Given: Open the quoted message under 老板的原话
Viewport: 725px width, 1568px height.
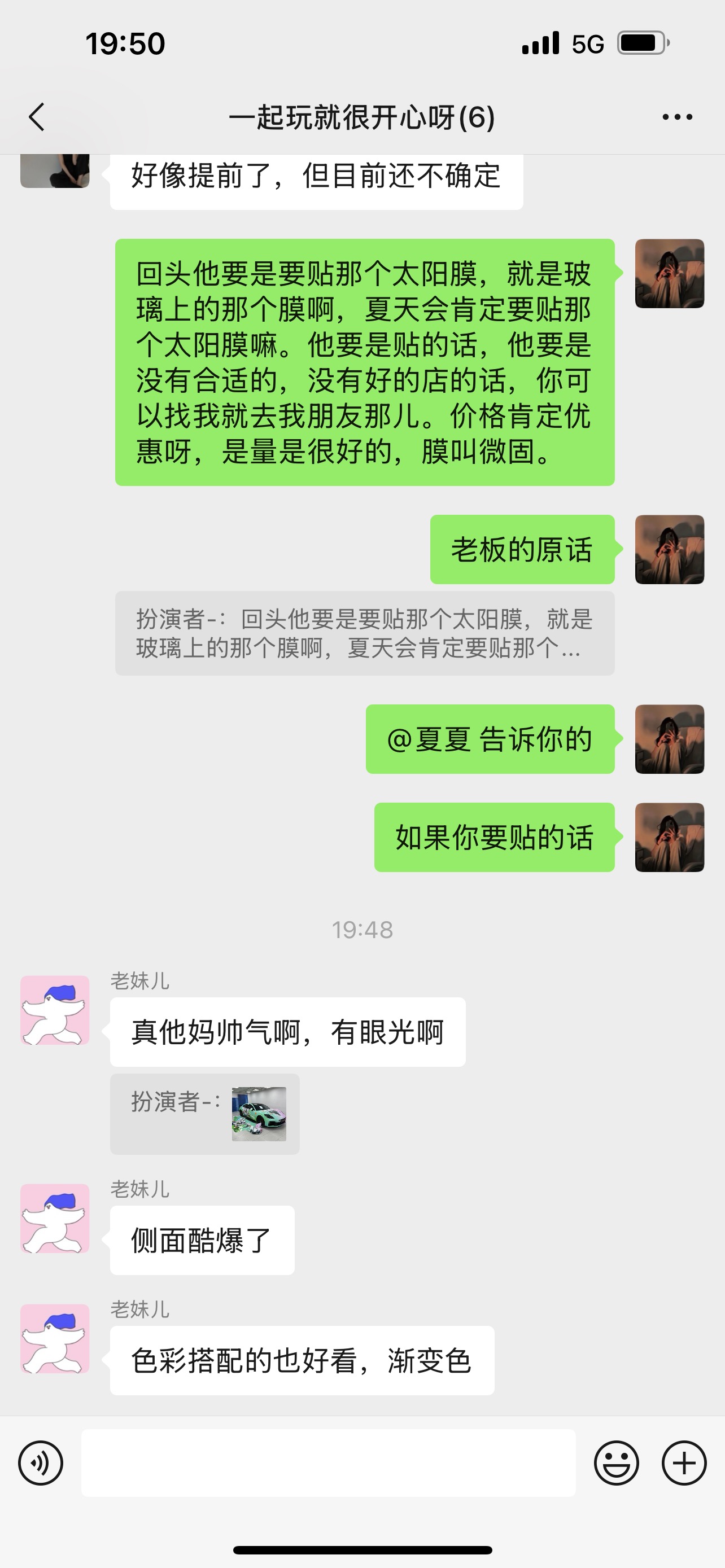Looking at the screenshot, I should tap(365, 633).
